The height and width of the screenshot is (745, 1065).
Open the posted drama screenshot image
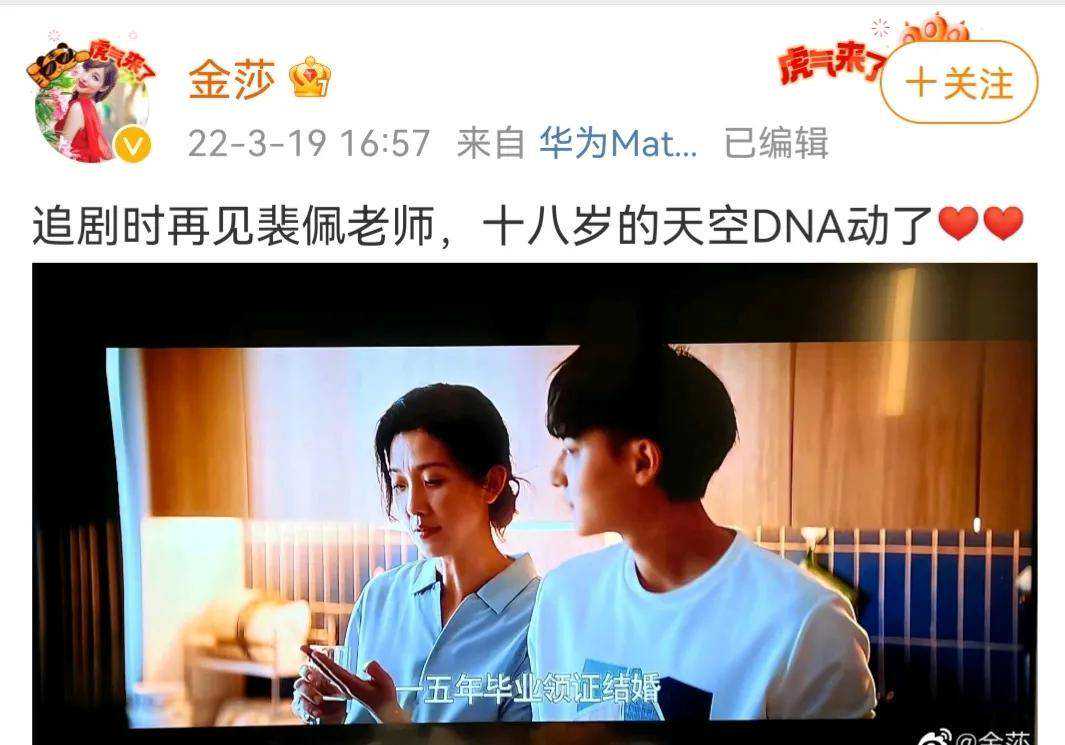[534, 505]
